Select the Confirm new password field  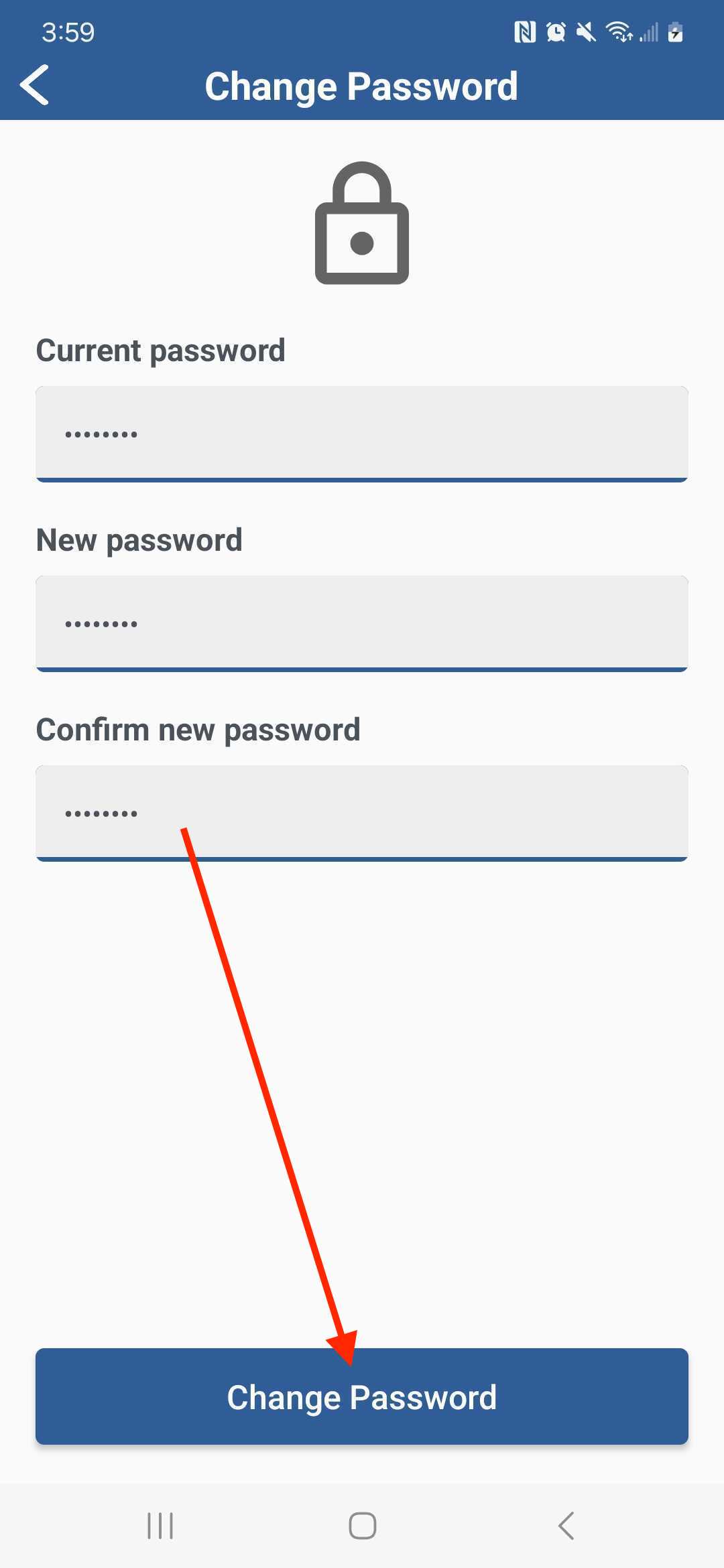click(362, 813)
